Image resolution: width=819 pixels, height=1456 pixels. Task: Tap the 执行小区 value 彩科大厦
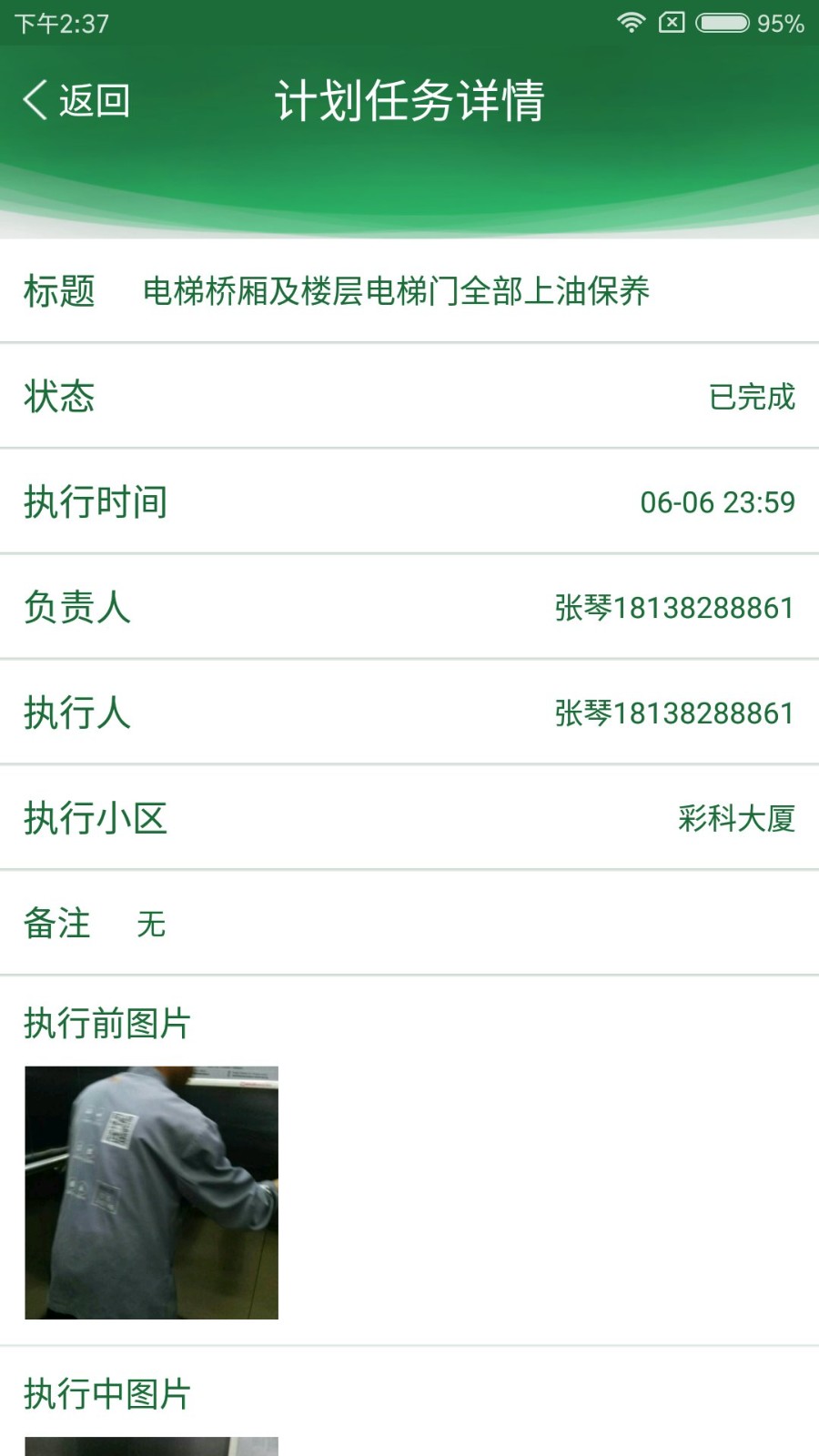click(735, 818)
